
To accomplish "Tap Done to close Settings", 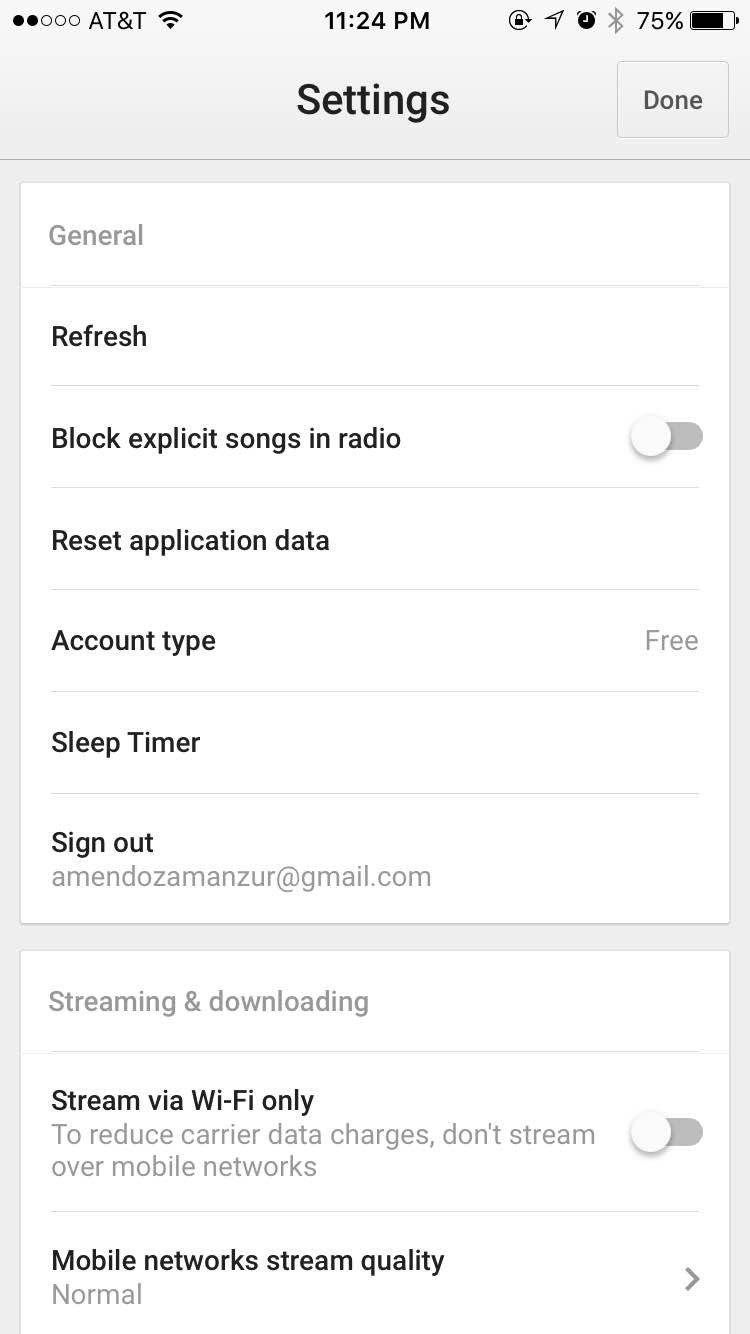I will 672,100.
